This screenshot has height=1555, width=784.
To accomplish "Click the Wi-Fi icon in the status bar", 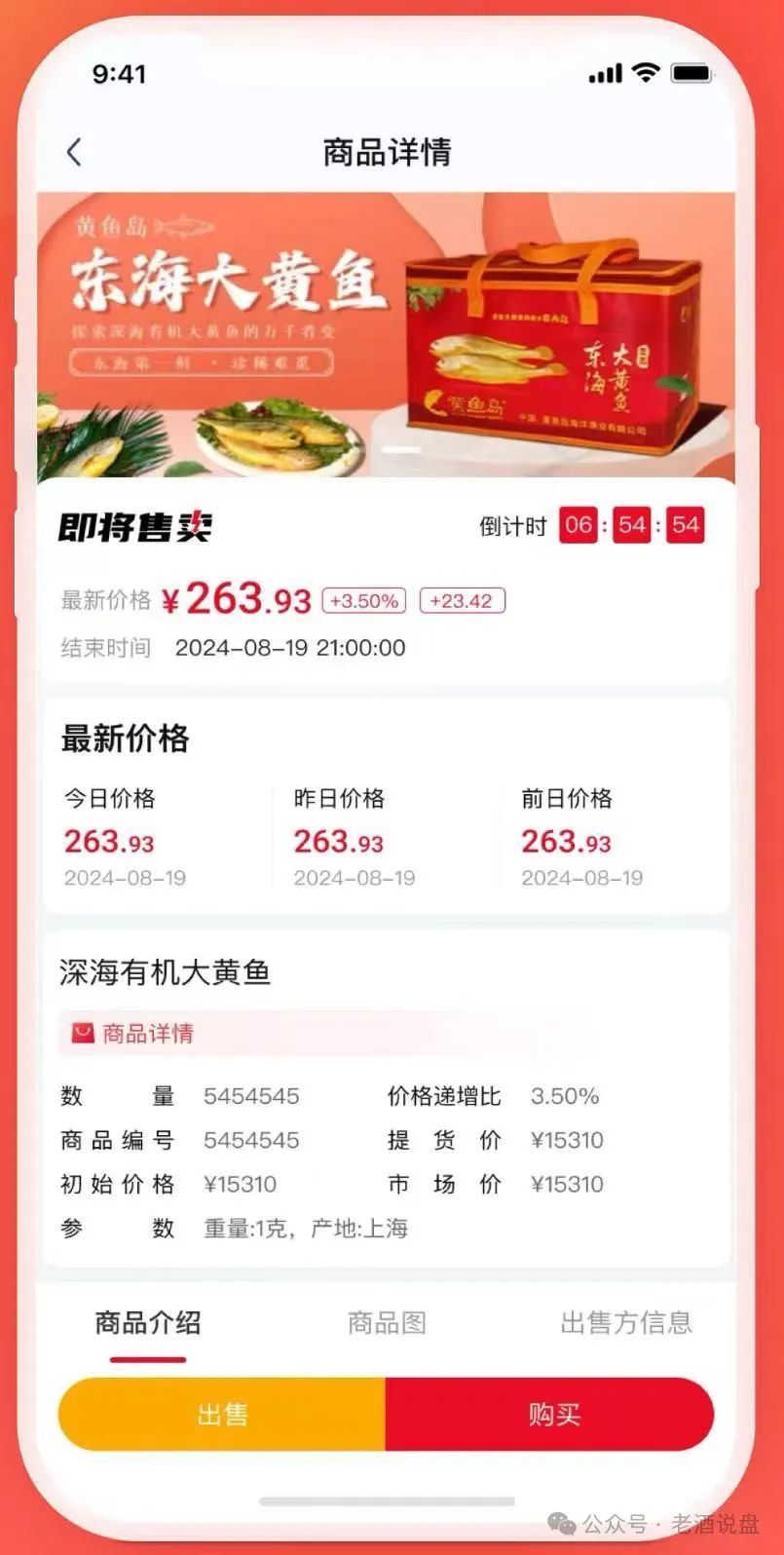I will (x=647, y=72).
